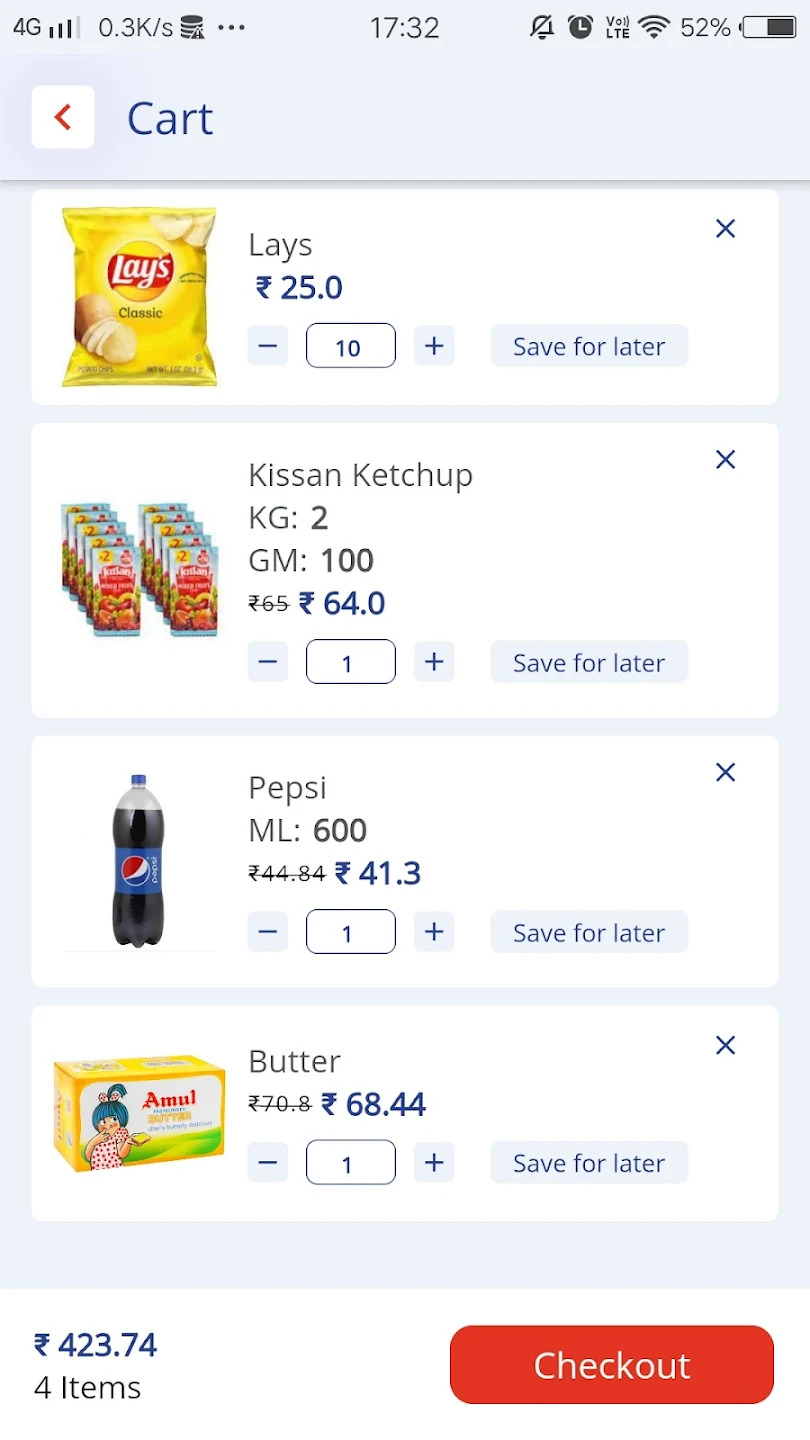
Task: Go back from the Cart screen
Action: pos(62,117)
